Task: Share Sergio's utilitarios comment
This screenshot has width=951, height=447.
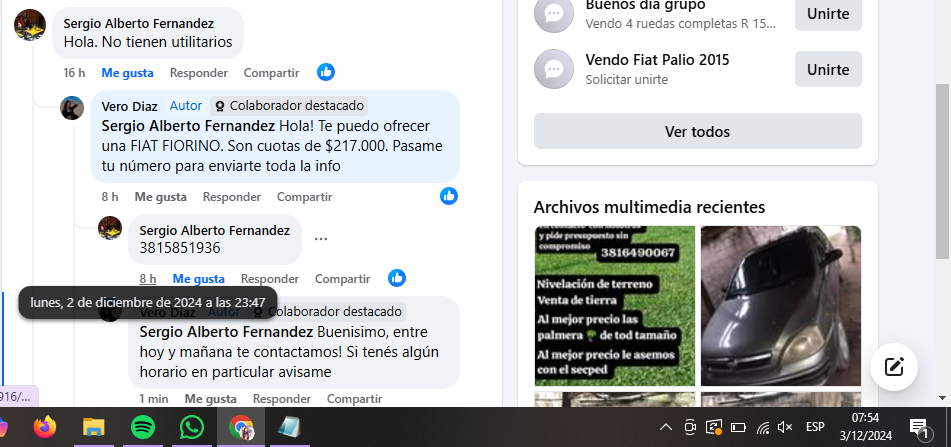Action: coord(271,73)
